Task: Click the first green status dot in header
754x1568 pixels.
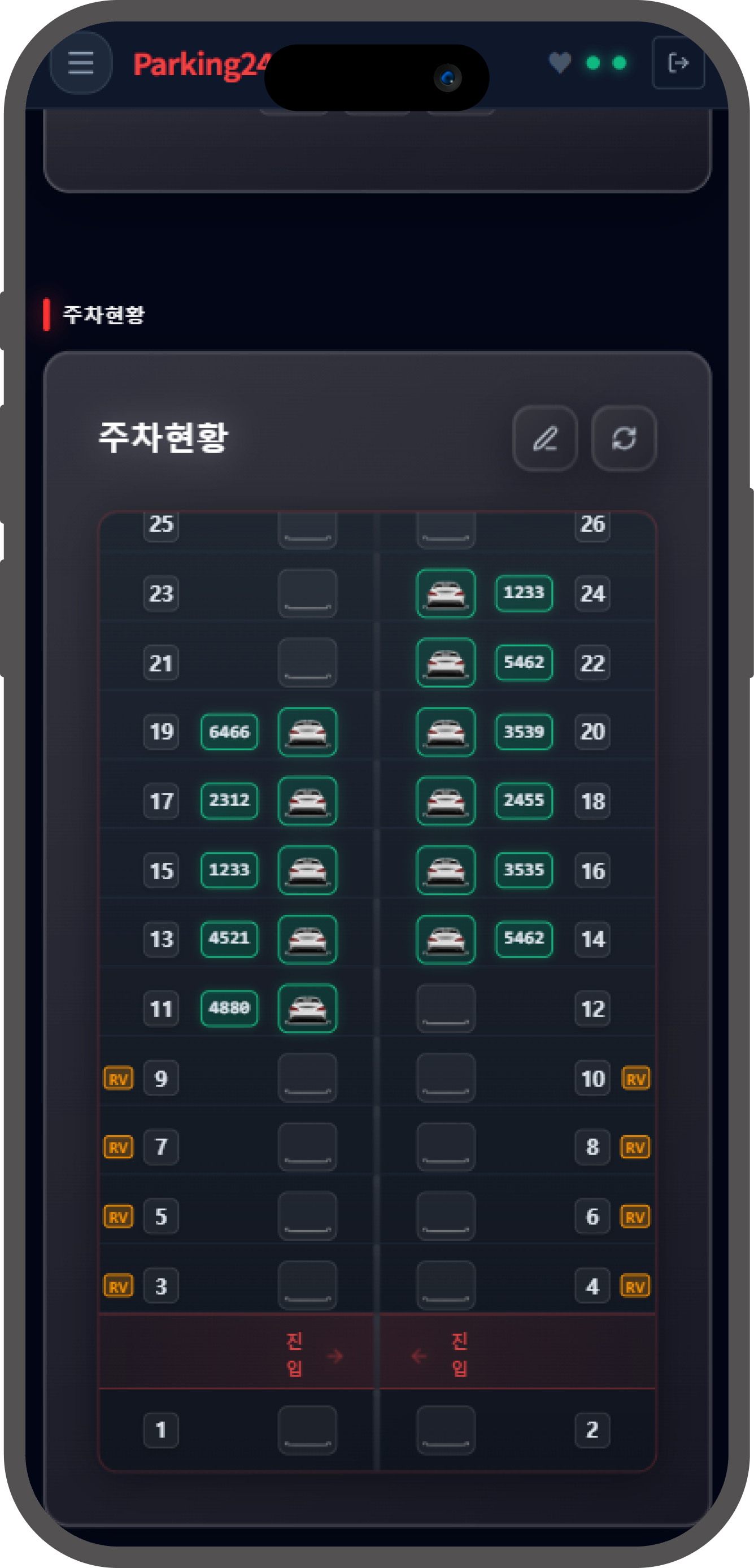Action: click(x=591, y=63)
